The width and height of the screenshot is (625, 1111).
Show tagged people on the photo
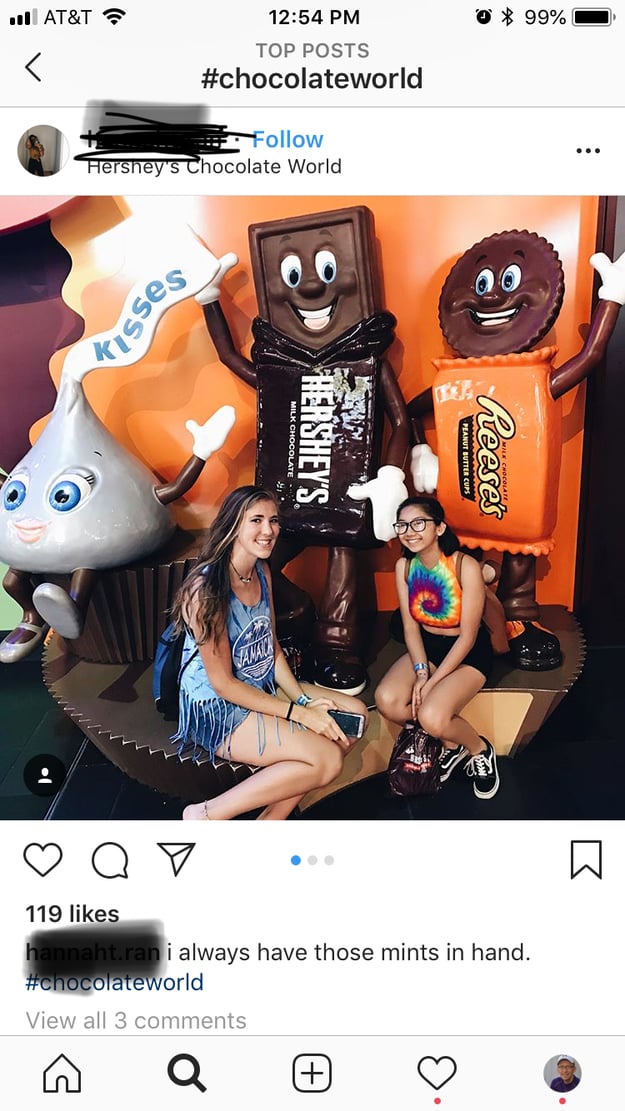coord(45,775)
